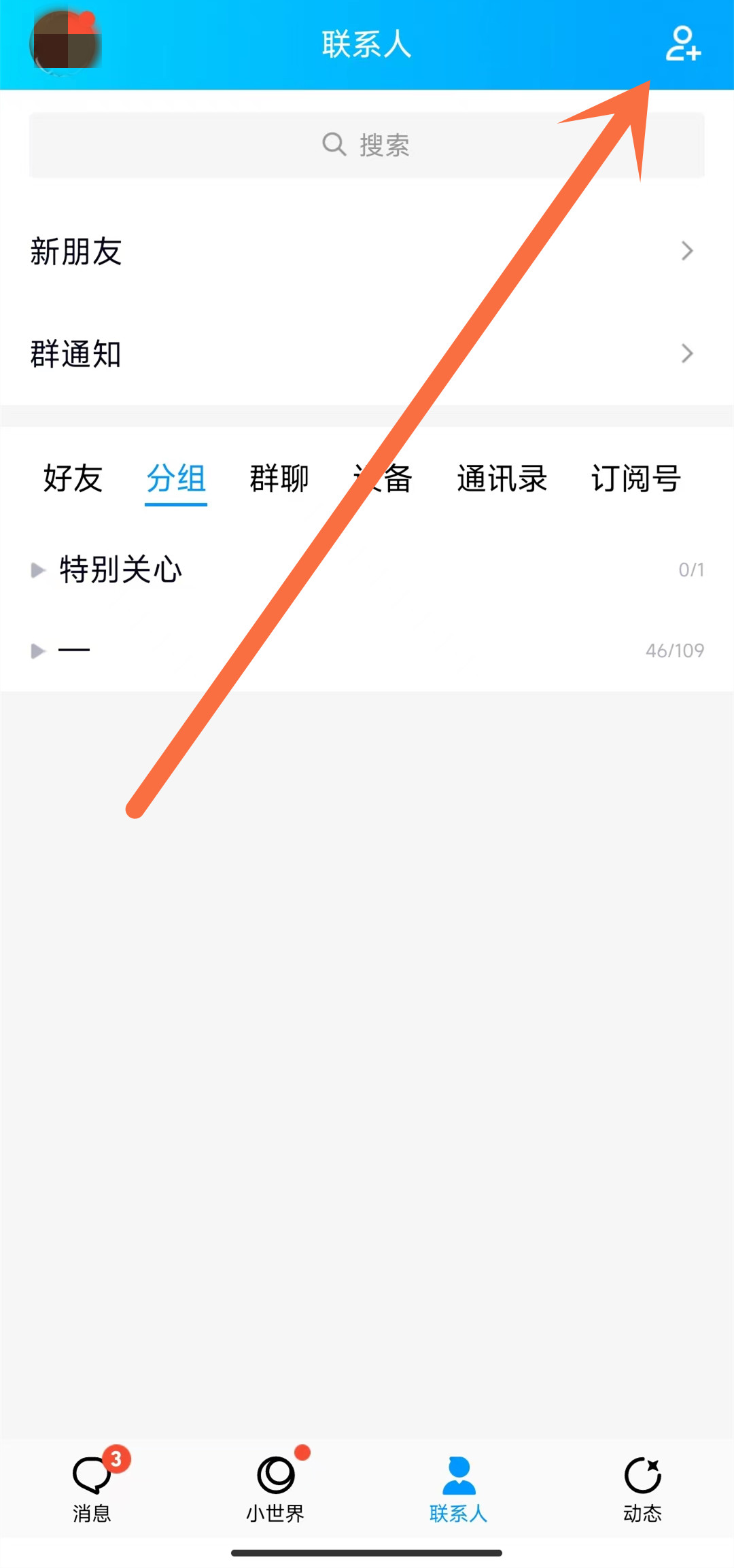Open the profile avatar
The width and height of the screenshot is (734, 1568).
[65, 42]
